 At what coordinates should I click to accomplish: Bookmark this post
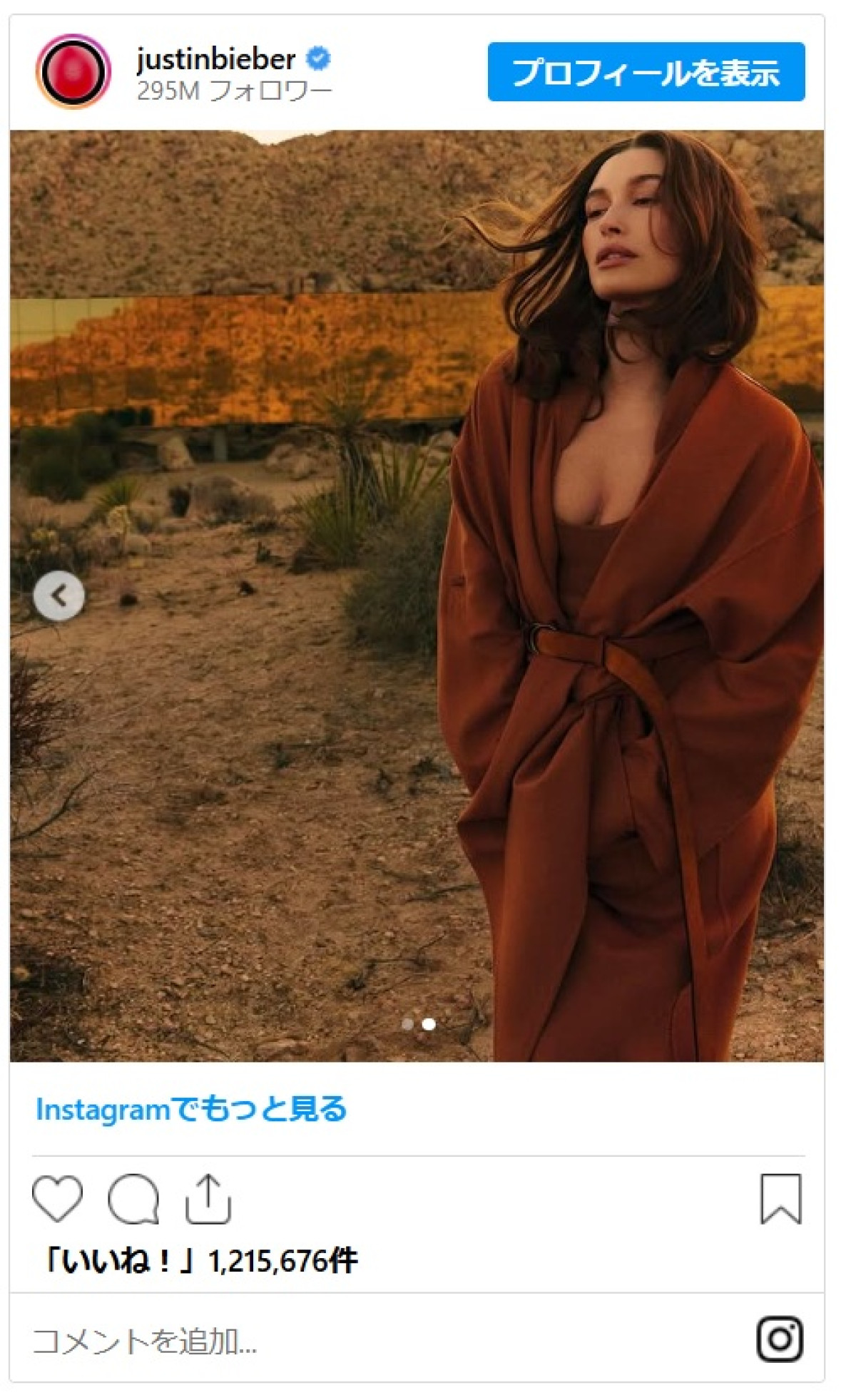780,1199
